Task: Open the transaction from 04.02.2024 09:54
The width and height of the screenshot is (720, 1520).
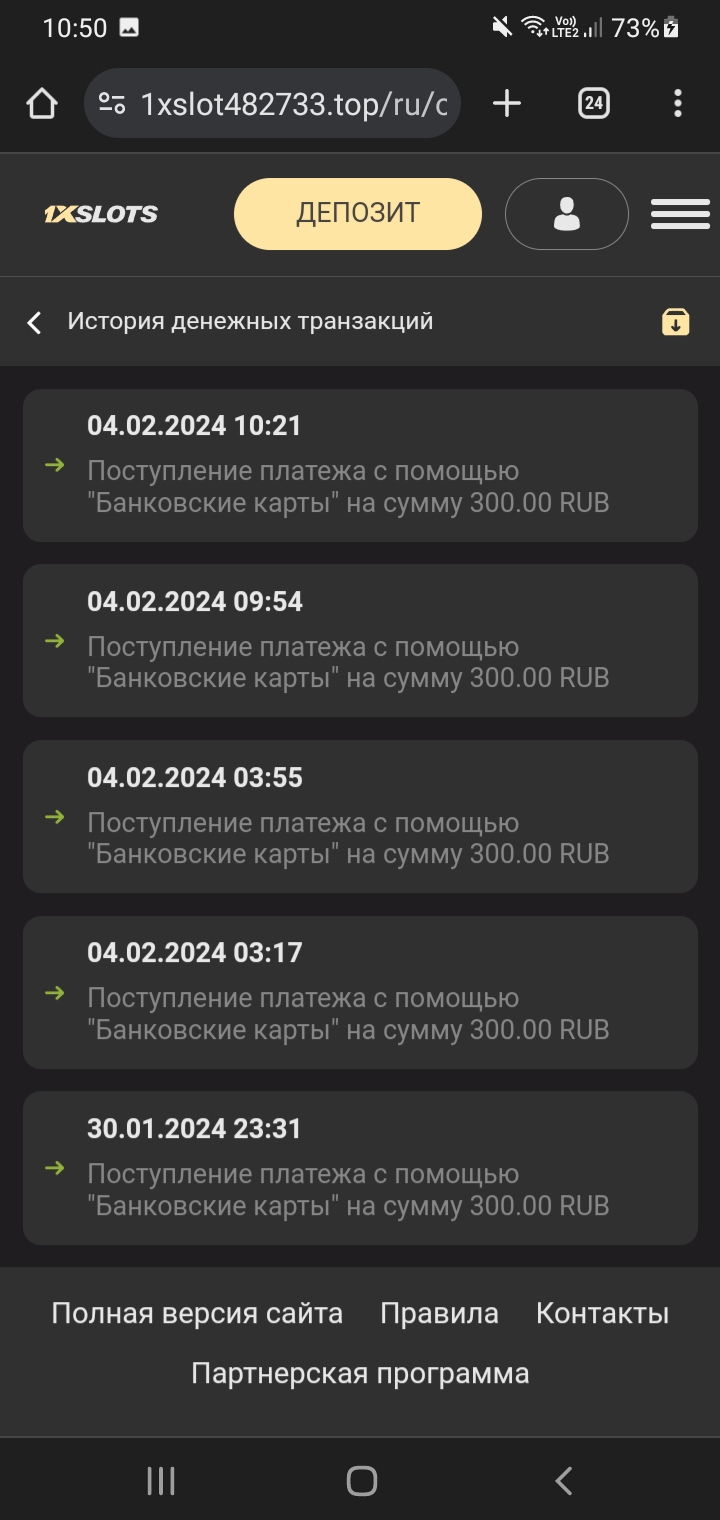Action: pos(360,640)
